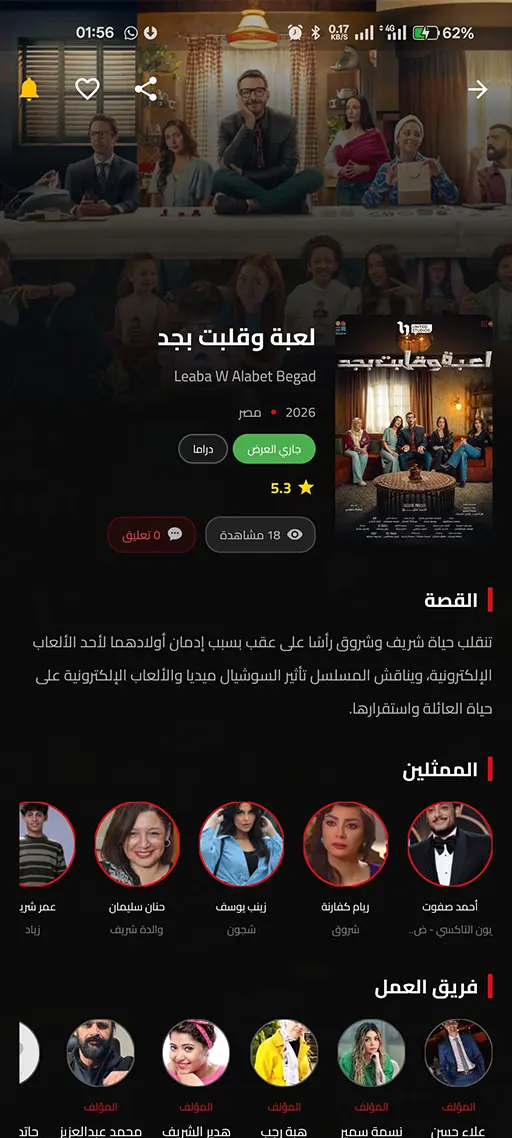The width and height of the screenshot is (512, 1138).
Task: Open crew member علاء حسن
Action: [x=458, y=1052]
